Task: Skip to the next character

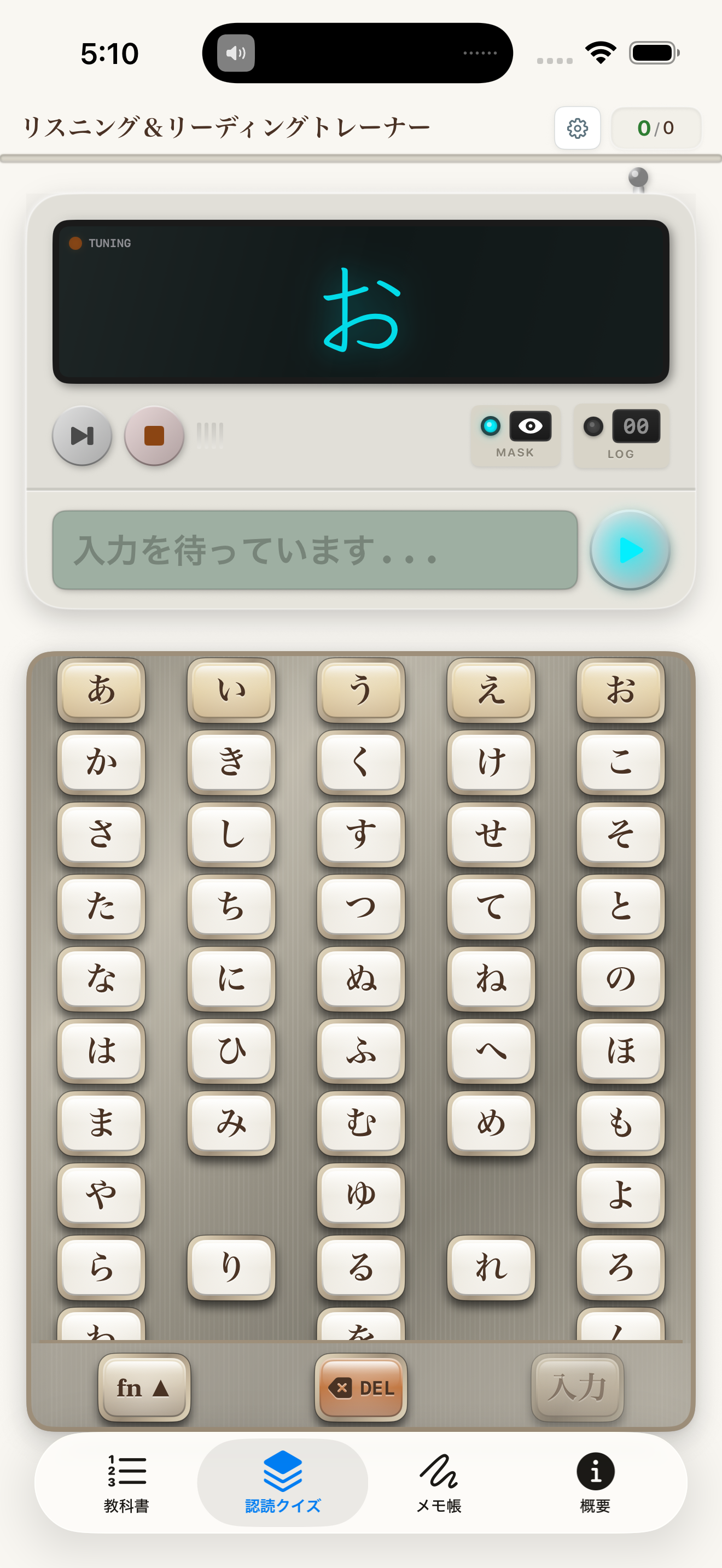Action: 82,436
